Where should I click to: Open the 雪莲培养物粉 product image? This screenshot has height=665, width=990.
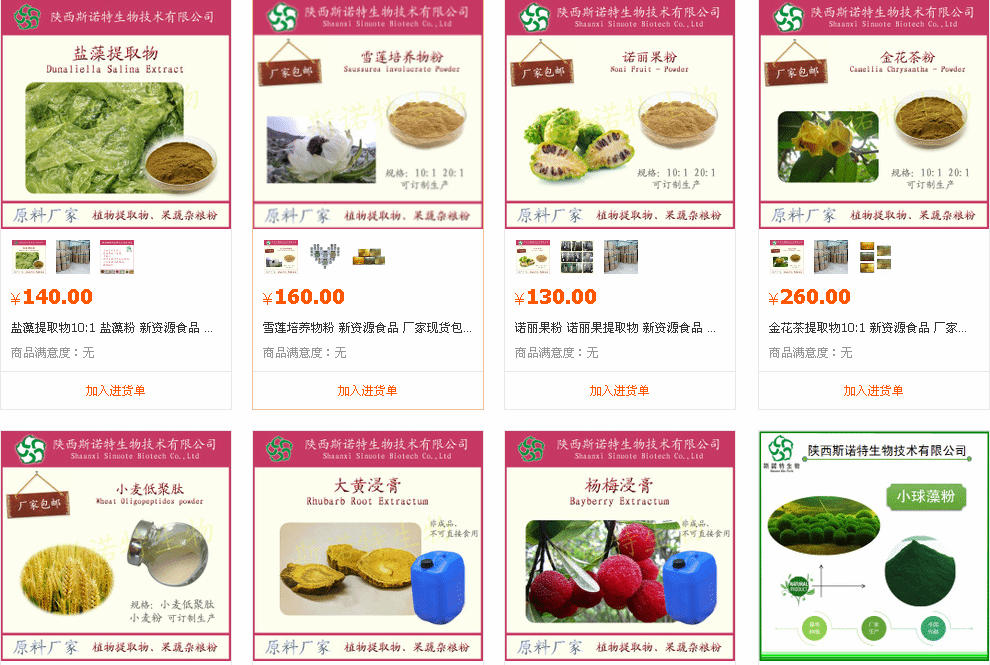click(368, 114)
